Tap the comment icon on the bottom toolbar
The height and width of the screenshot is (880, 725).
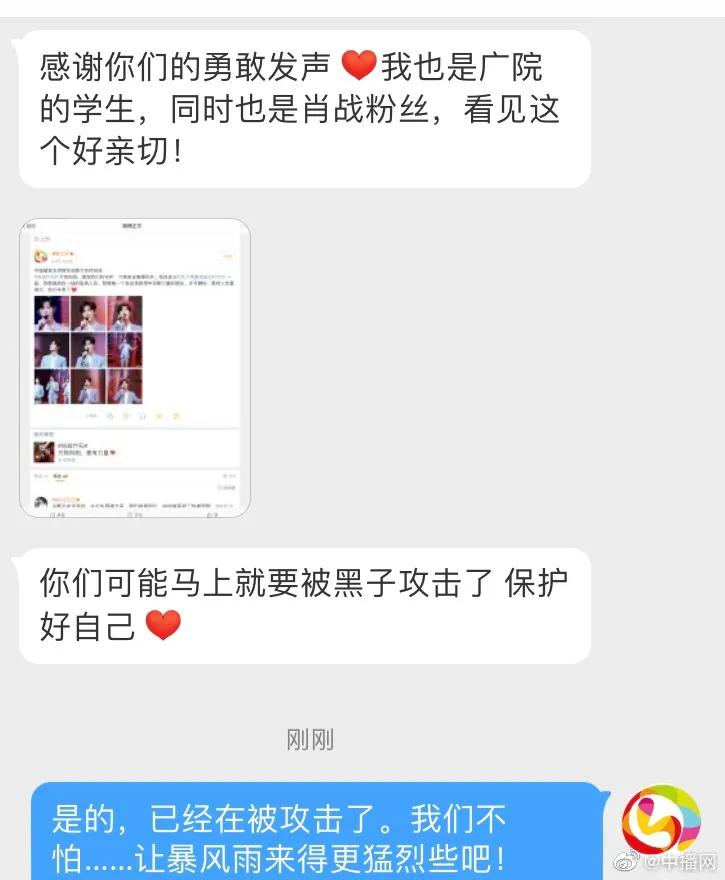click(132, 513)
